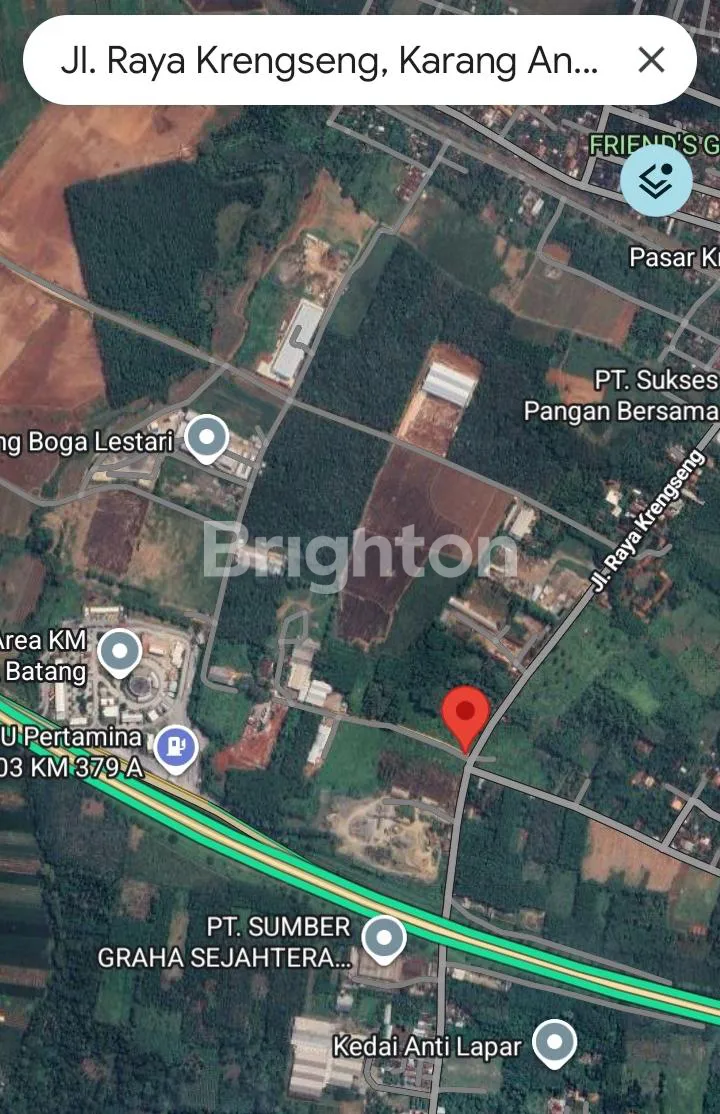Select the Pertamina gas station pin
Screen dimensions: 720x1114
[x=177, y=747]
